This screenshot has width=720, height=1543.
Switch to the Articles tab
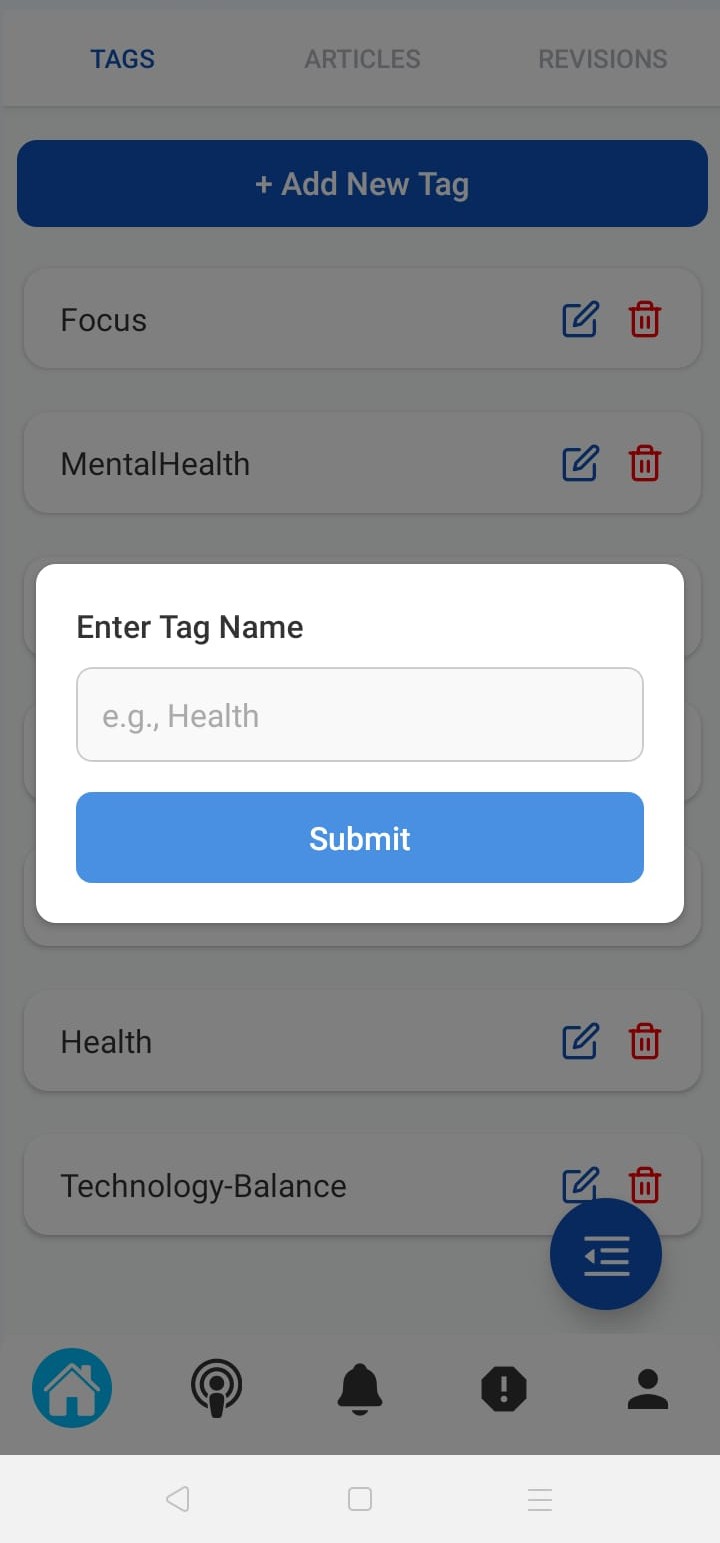[362, 59]
